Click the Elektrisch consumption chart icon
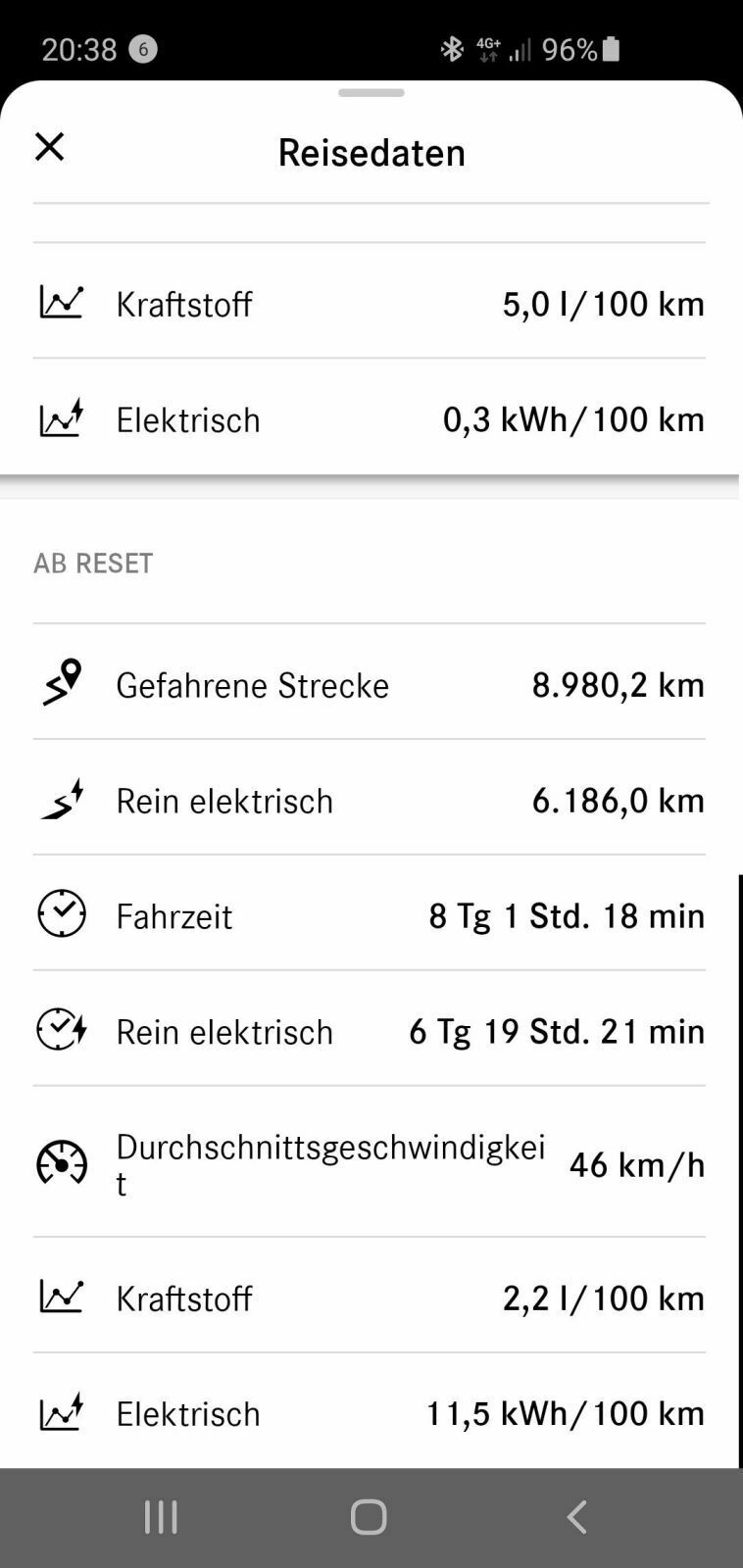The image size is (743, 1568). (62, 418)
